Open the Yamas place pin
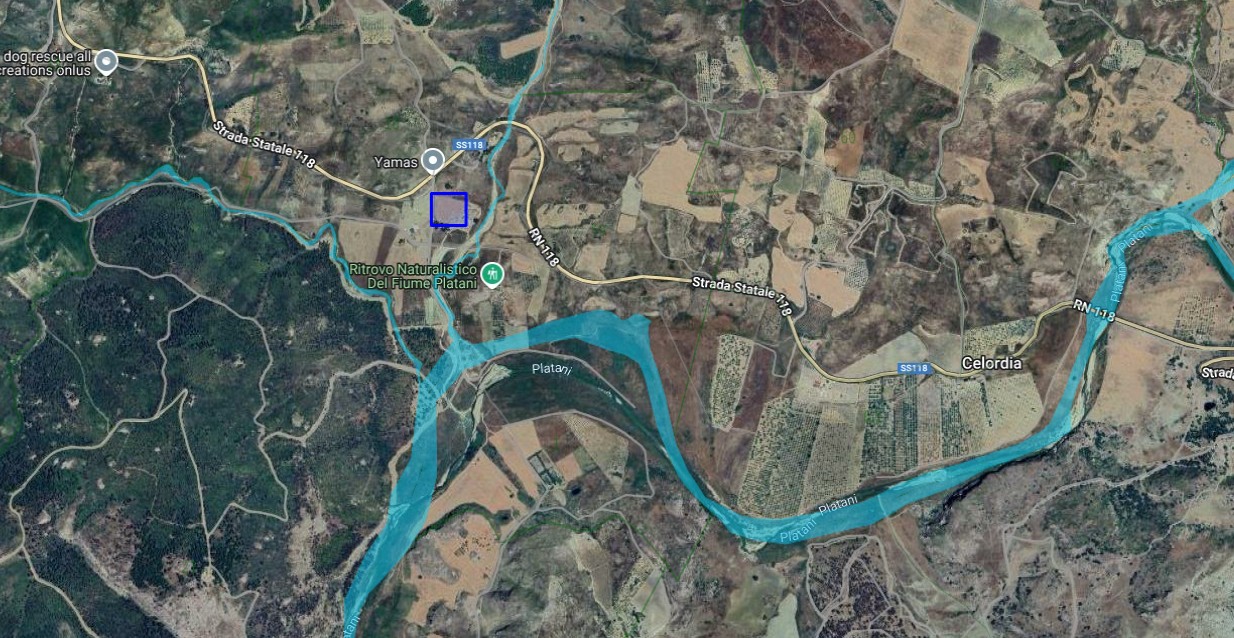Viewport: 1234px width, 638px height. [x=432, y=160]
